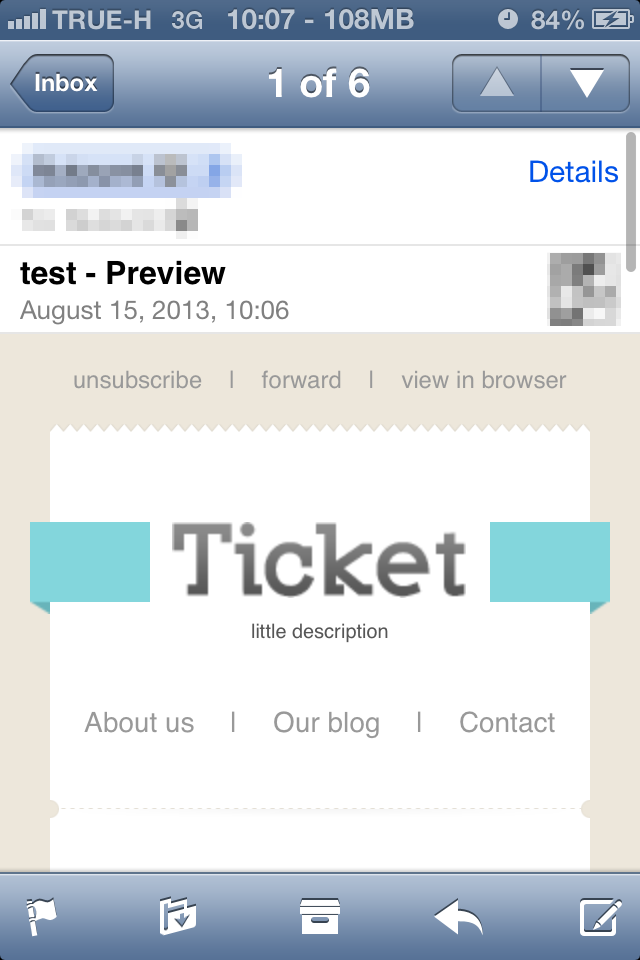640x960 pixels.
Task: Open view in browser link
Action: [x=483, y=380]
